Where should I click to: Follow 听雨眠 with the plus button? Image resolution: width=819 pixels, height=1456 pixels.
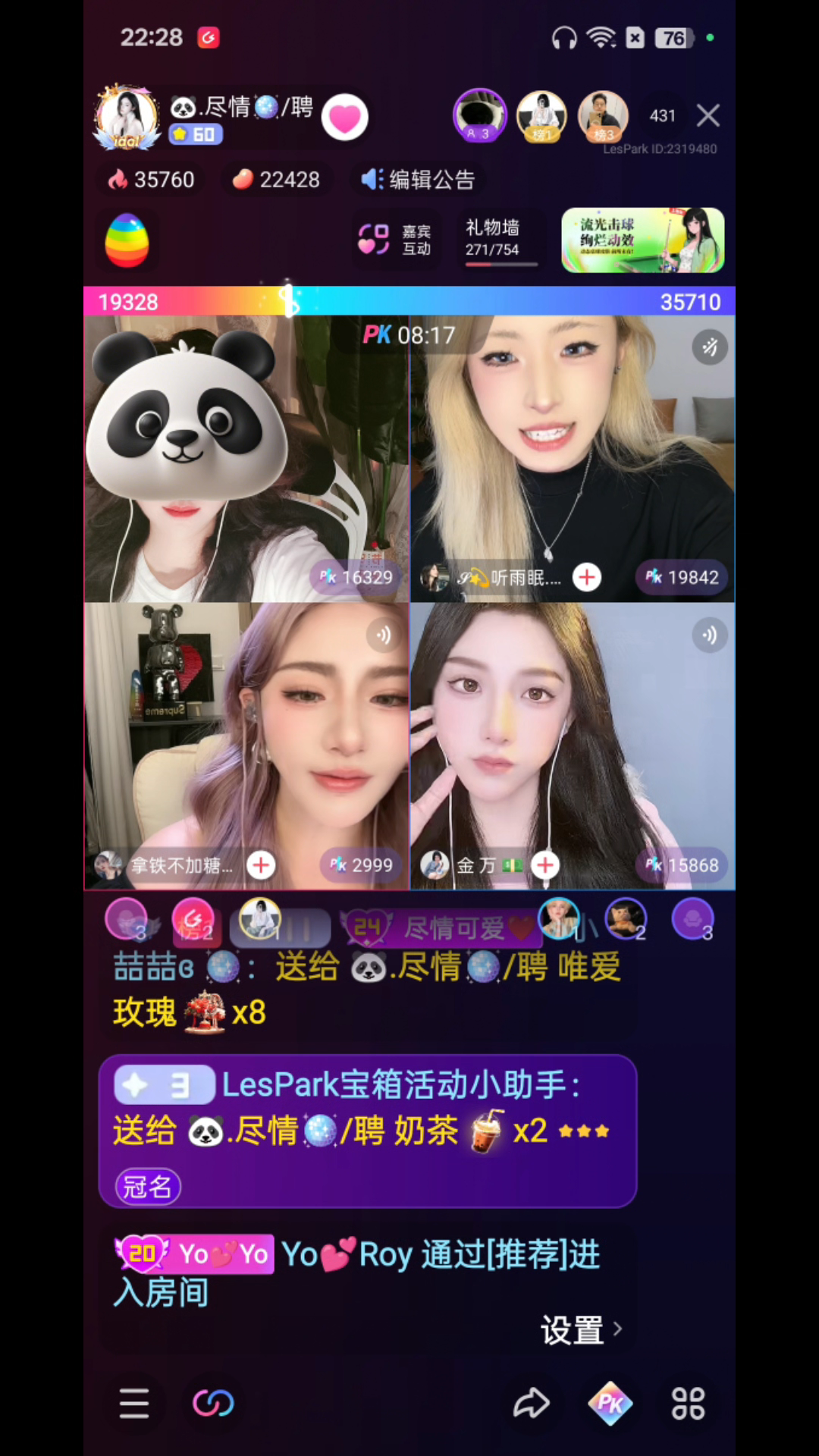click(586, 577)
